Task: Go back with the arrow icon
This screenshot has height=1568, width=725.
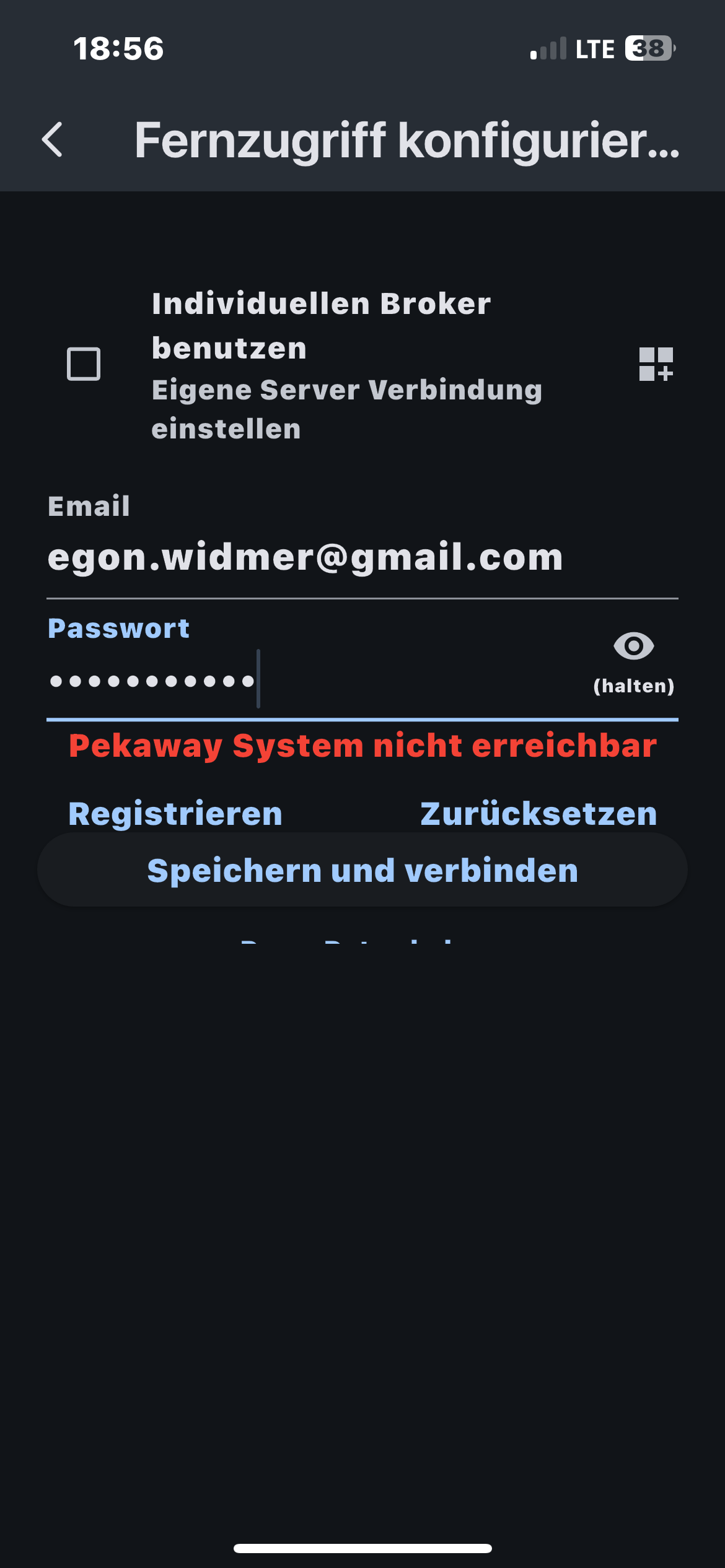Action: click(53, 139)
